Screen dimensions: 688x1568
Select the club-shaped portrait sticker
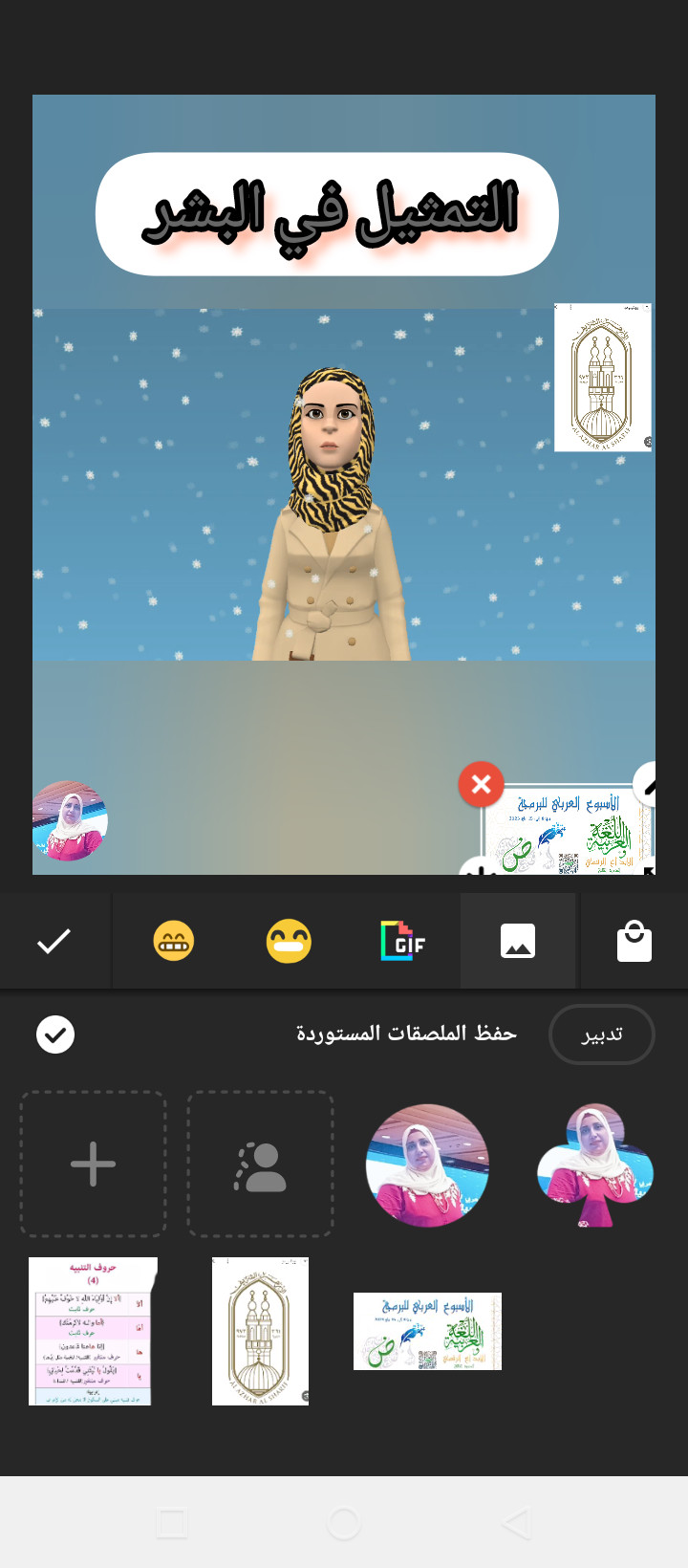pos(594,1165)
